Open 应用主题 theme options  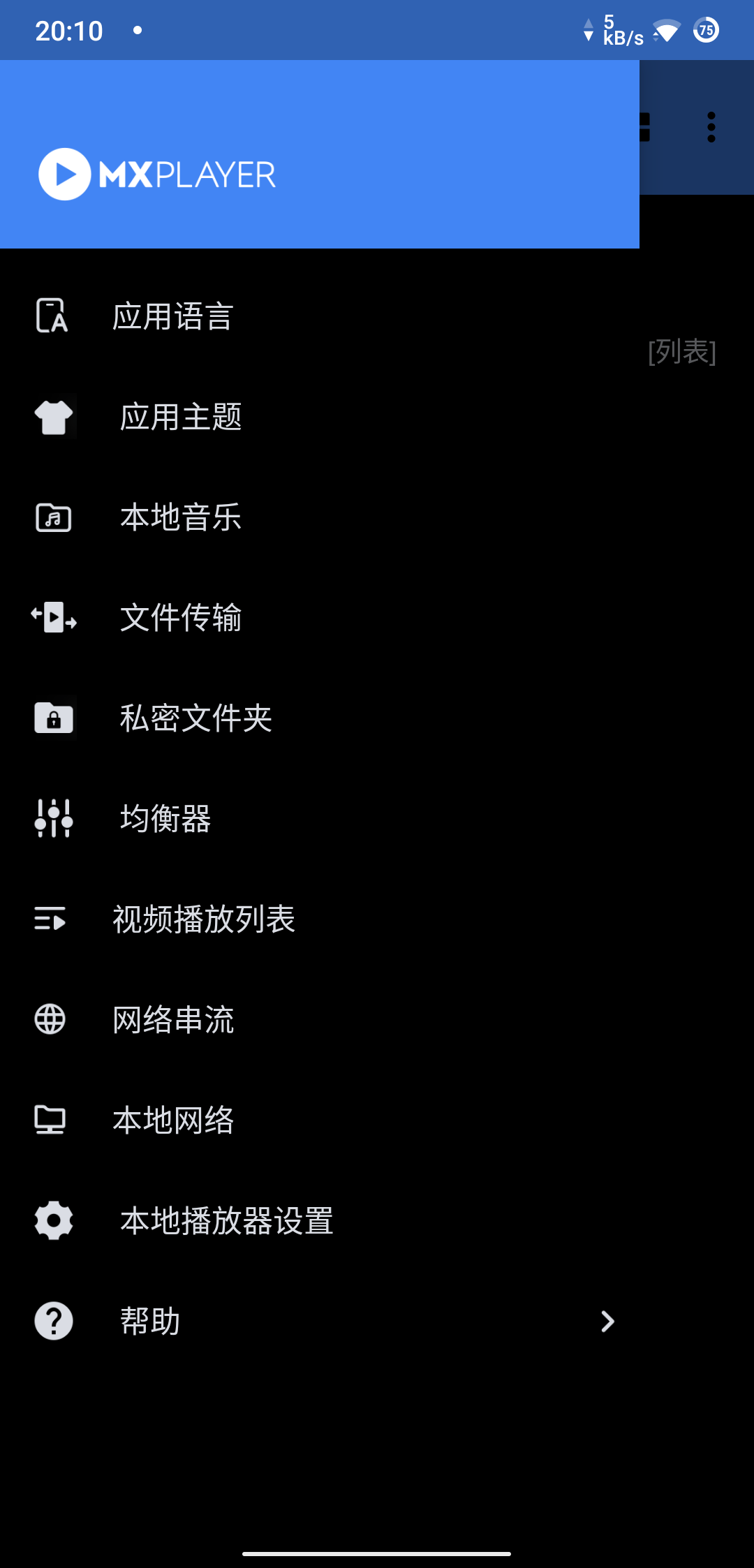coord(180,417)
